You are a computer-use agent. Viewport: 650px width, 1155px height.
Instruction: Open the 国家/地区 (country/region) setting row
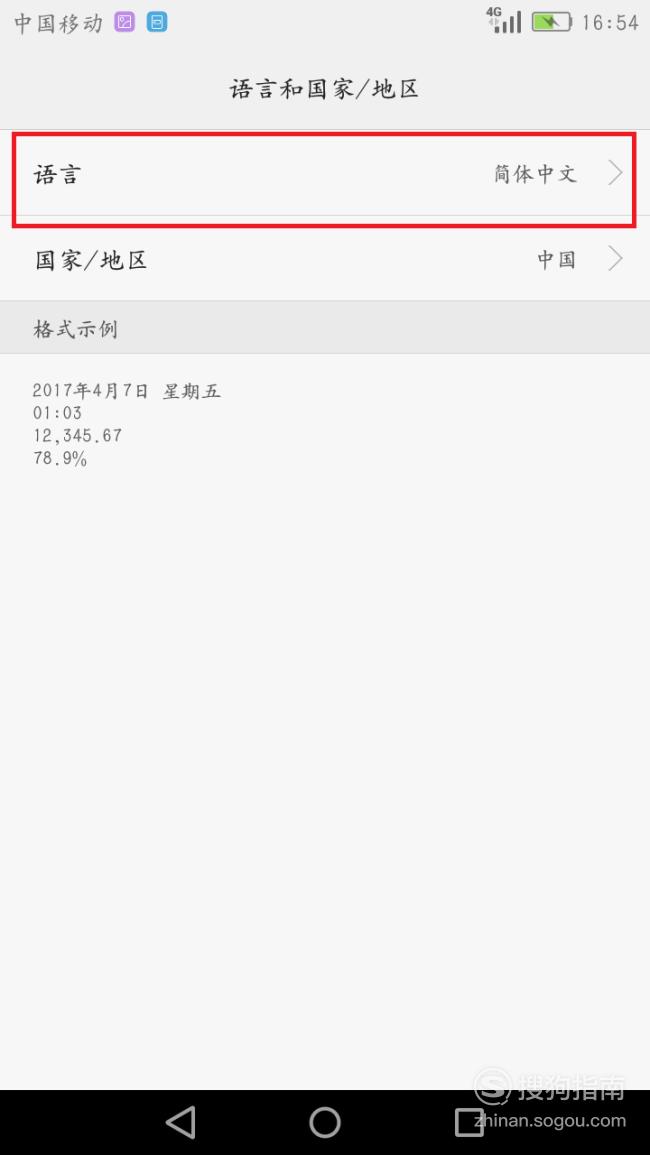[x=324, y=259]
